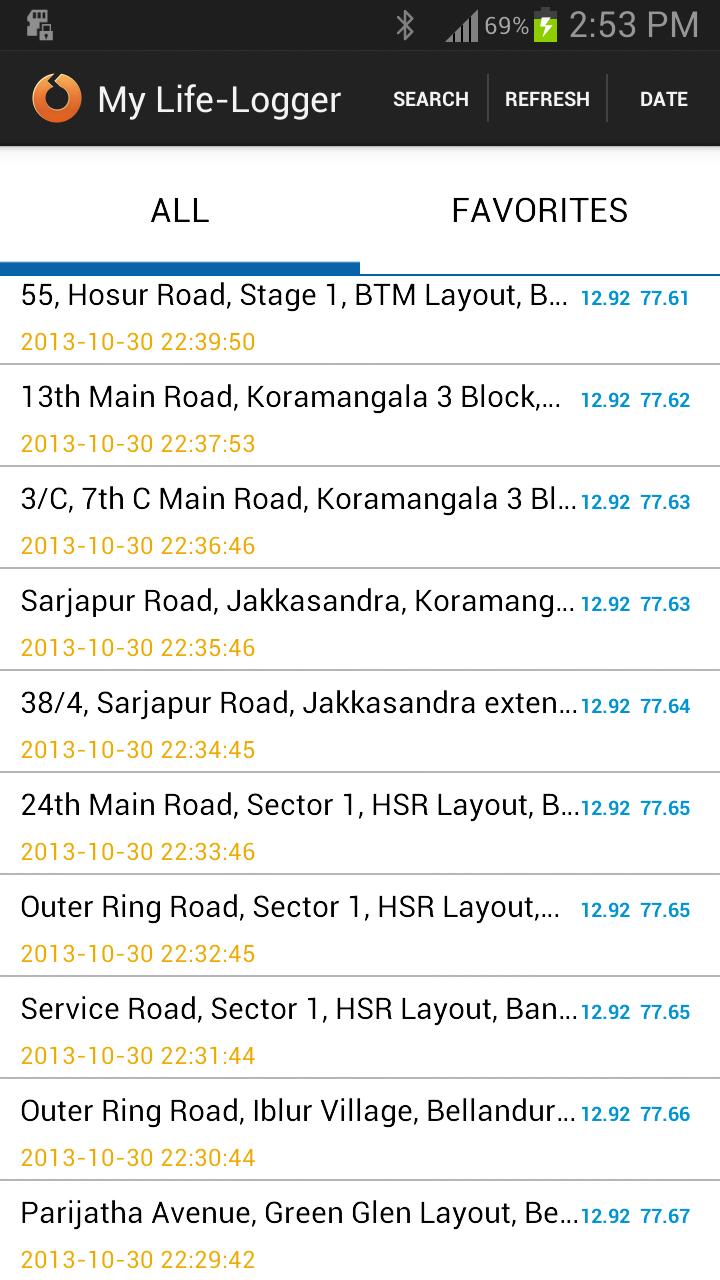Refresh the location log list
The image size is (720, 1280).
(x=547, y=99)
